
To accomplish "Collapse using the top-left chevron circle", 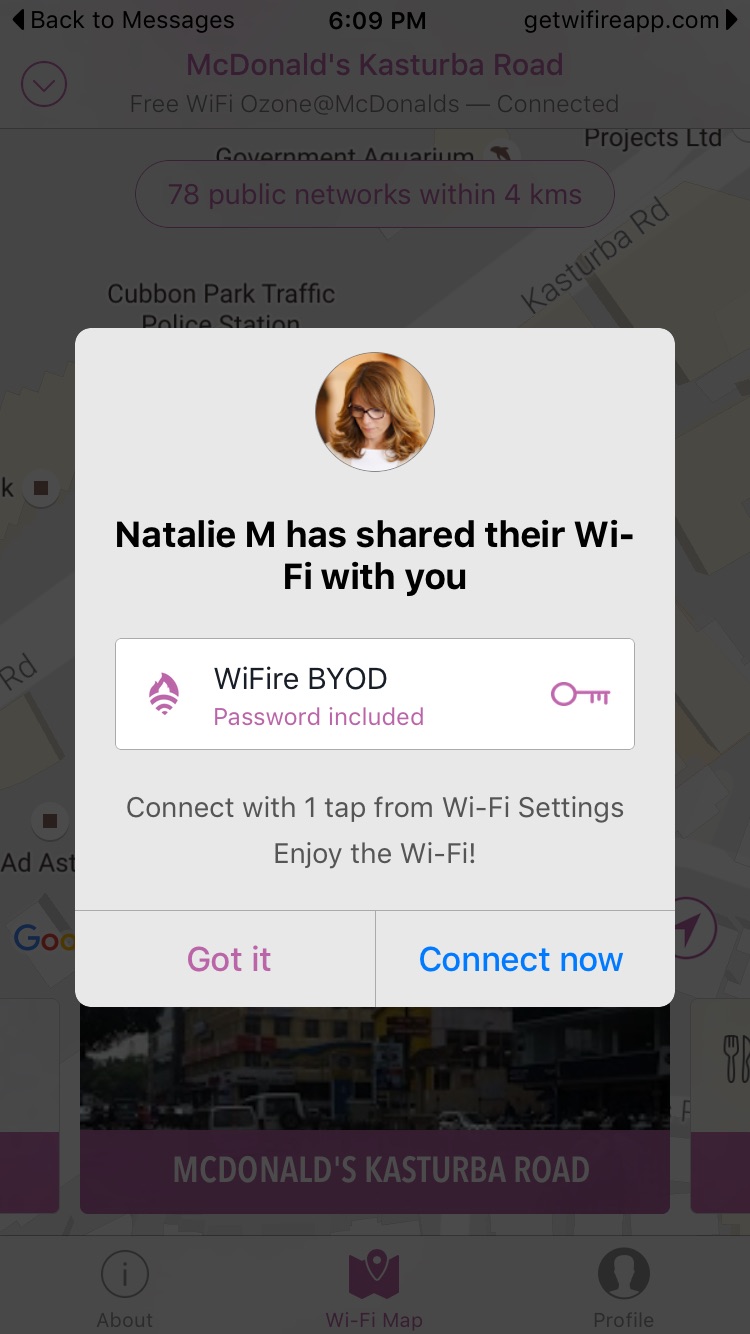I will tap(43, 85).
